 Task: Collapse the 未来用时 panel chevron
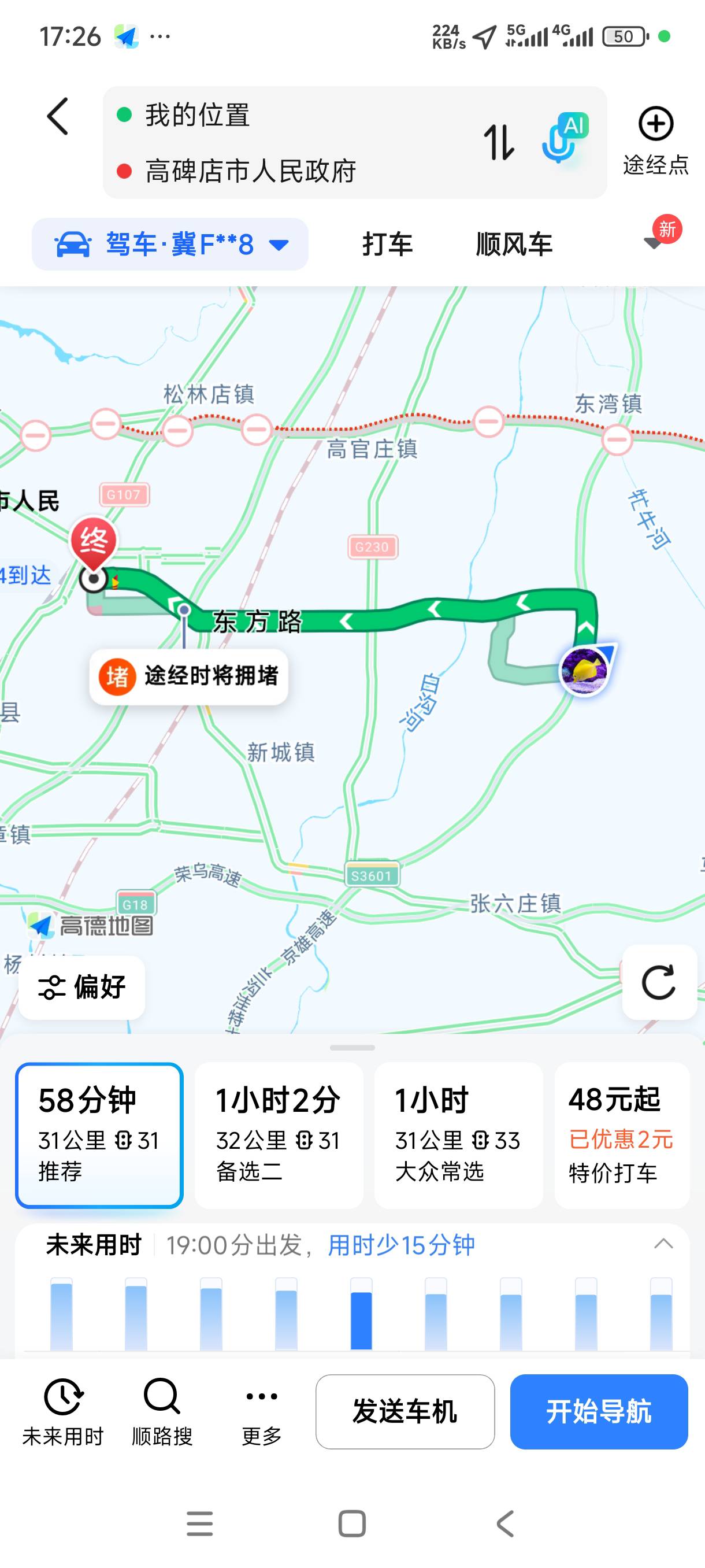point(663,1244)
